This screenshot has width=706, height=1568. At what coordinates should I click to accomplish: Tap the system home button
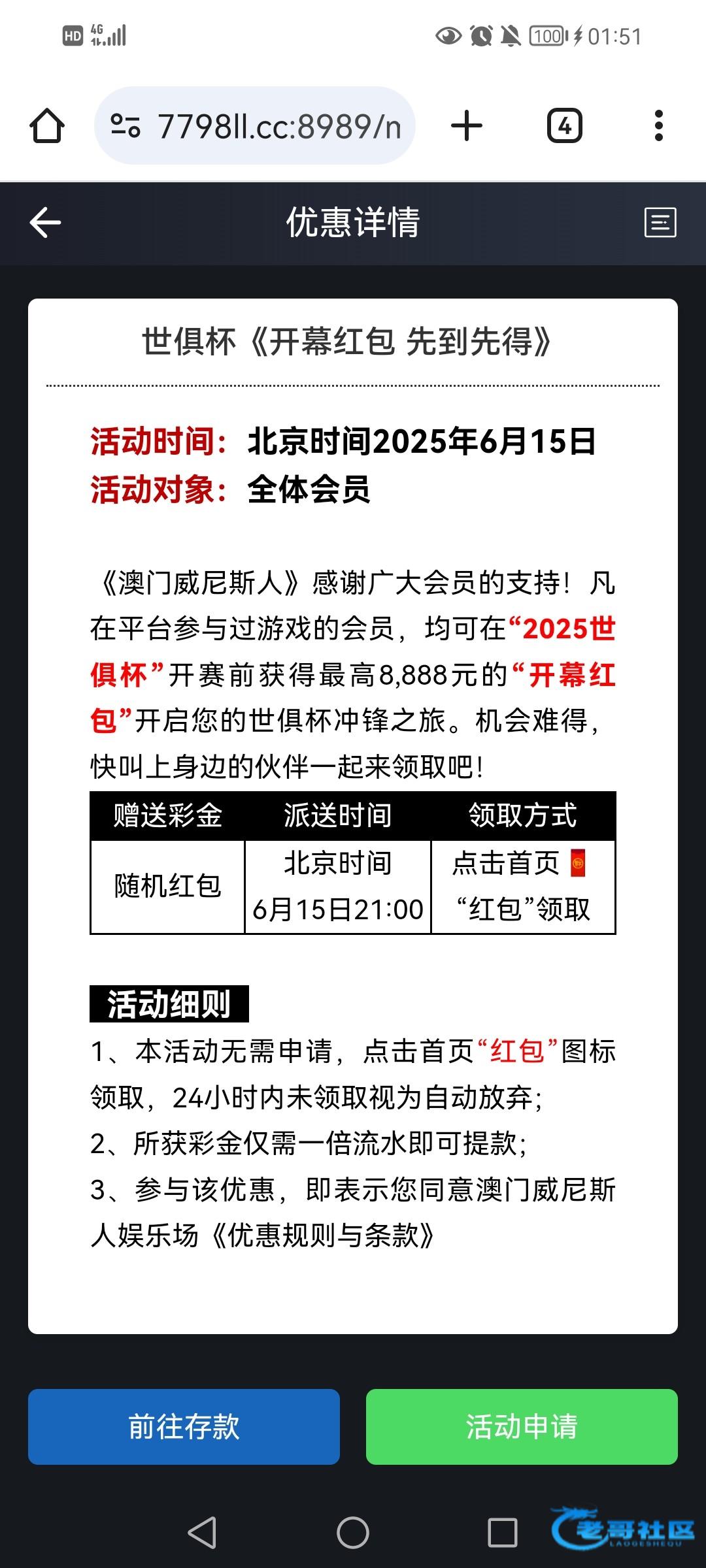[x=353, y=1532]
